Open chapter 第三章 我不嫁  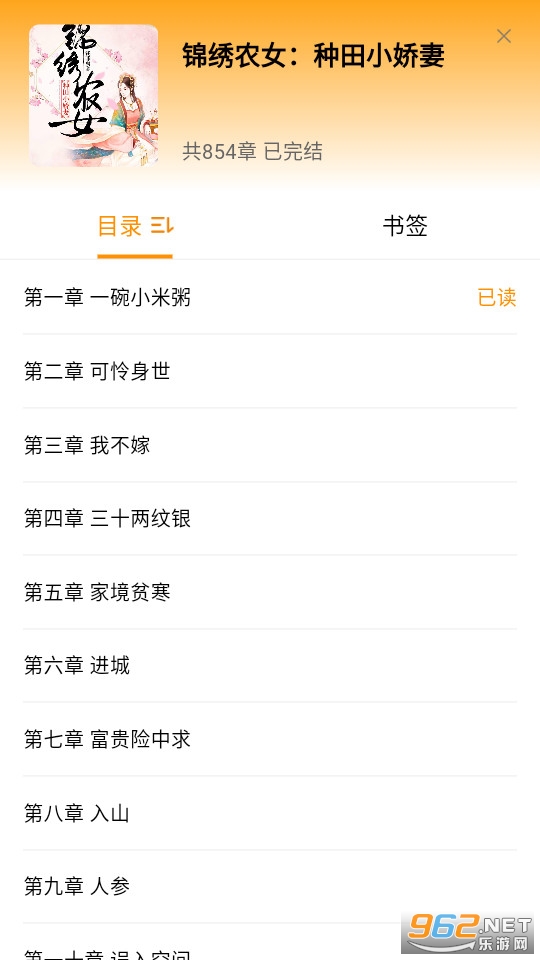[270, 445]
